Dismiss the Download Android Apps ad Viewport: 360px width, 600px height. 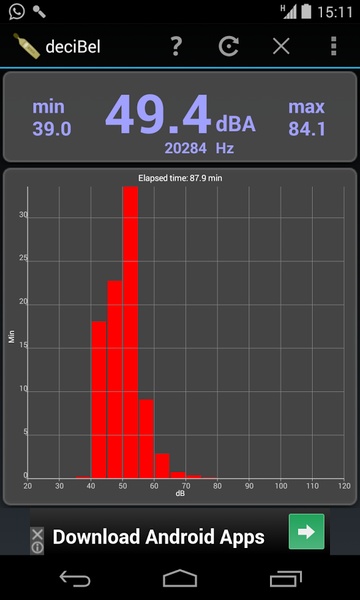[x=37, y=534]
